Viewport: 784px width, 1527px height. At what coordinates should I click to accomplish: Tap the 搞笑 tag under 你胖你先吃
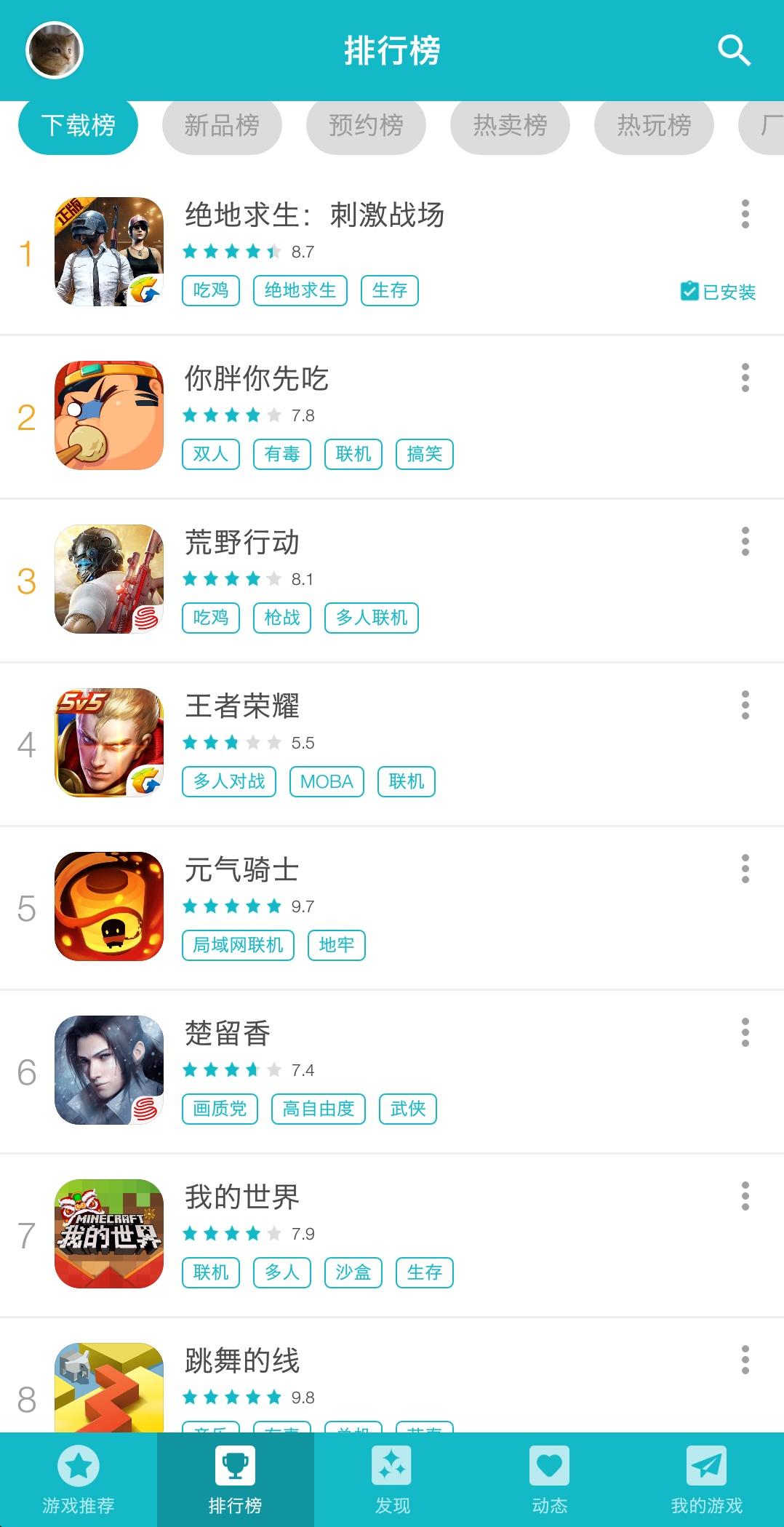(425, 454)
